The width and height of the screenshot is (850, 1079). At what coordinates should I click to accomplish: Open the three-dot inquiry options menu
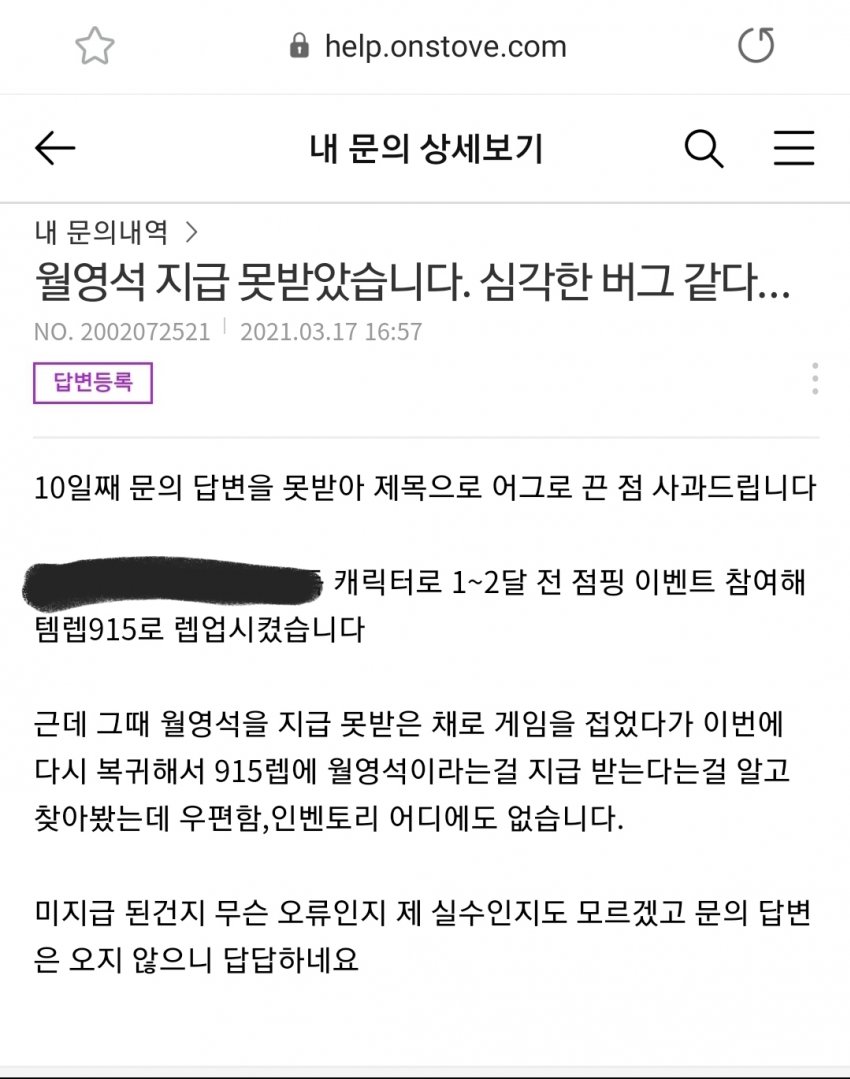[815, 379]
